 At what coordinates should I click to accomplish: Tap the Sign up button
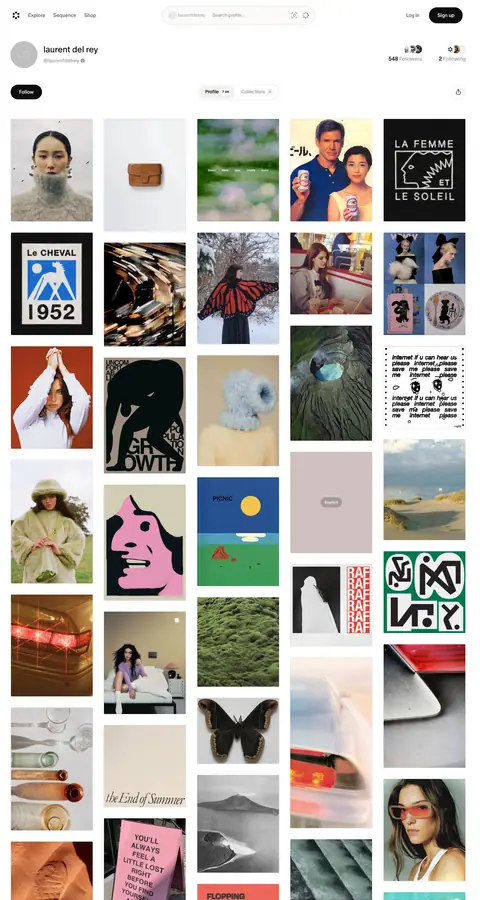pos(446,15)
